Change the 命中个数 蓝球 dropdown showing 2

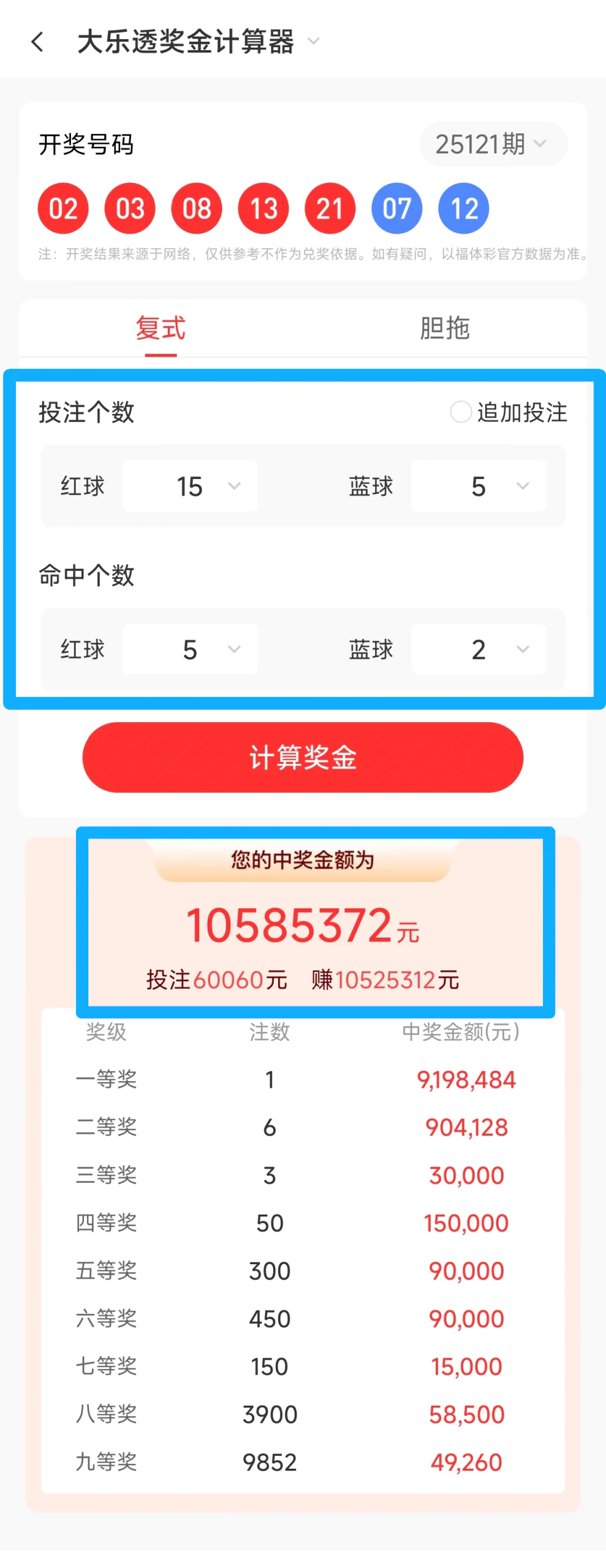coord(479,649)
